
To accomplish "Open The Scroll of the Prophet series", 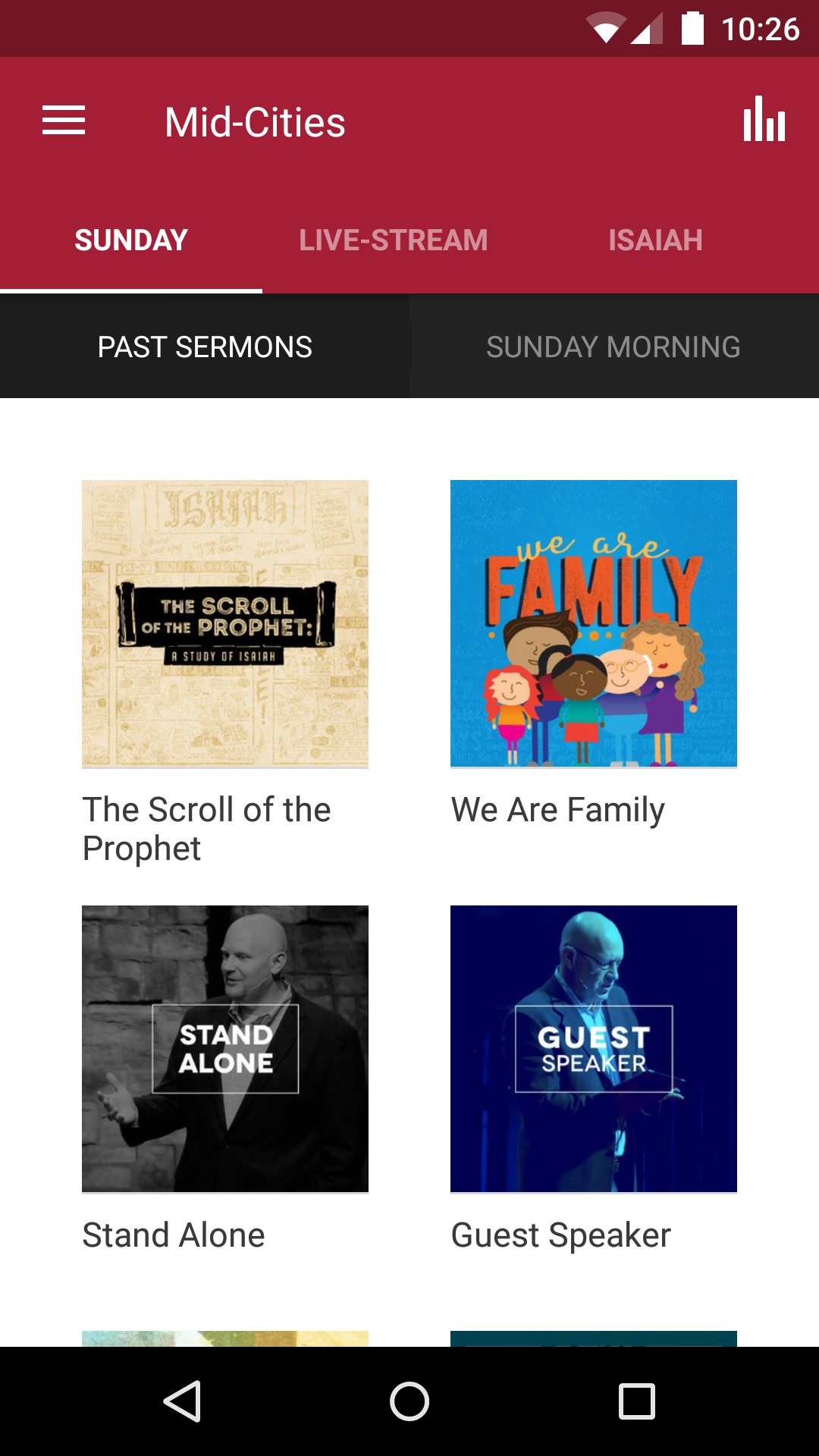I will (x=225, y=623).
